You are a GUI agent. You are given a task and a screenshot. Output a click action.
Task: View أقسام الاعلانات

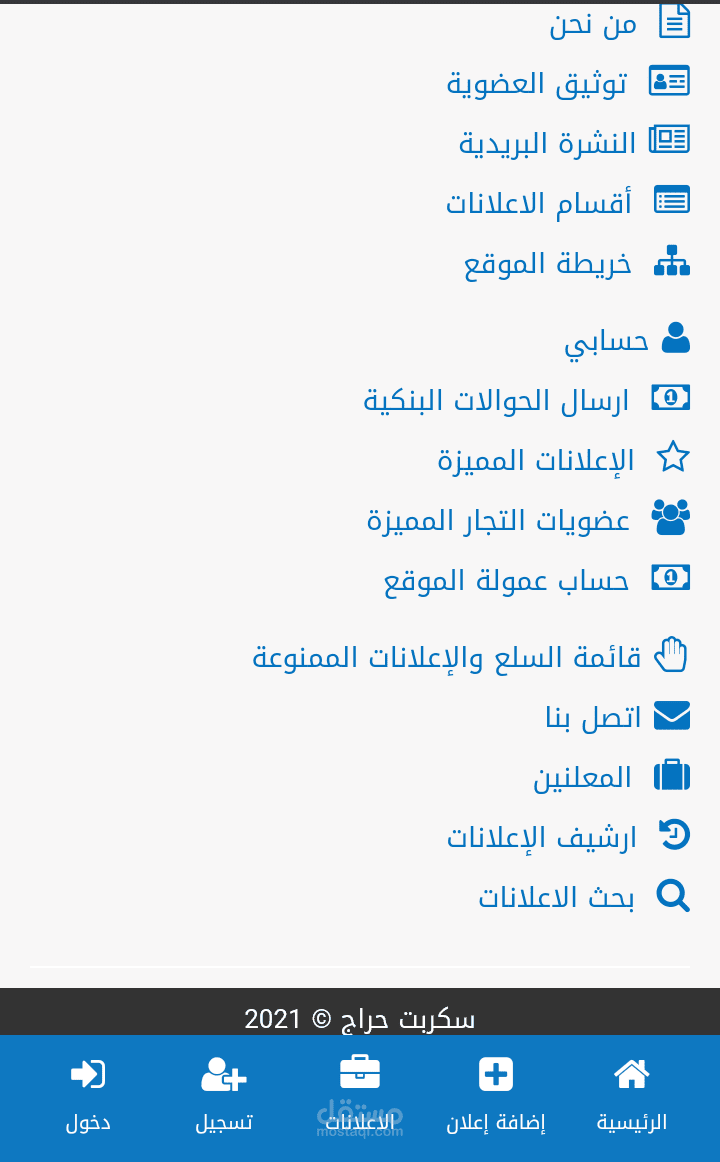point(539,203)
